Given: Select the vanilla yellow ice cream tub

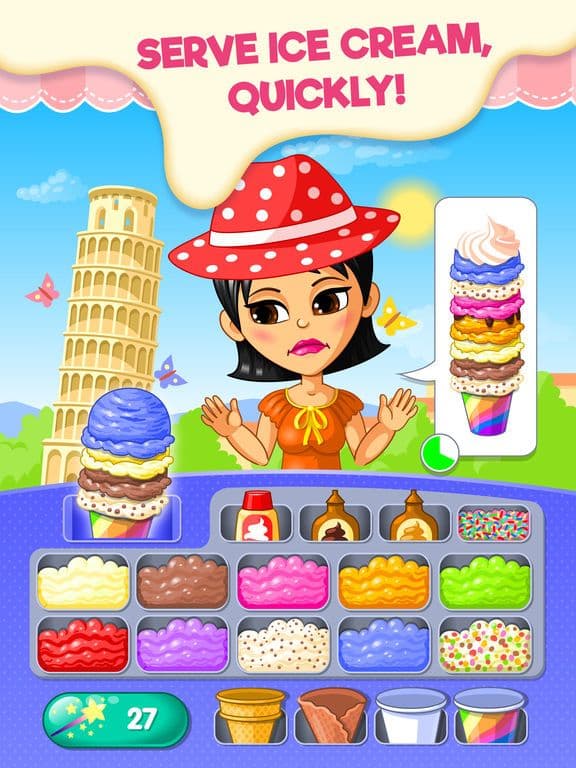Looking at the screenshot, I should coord(83,581).
